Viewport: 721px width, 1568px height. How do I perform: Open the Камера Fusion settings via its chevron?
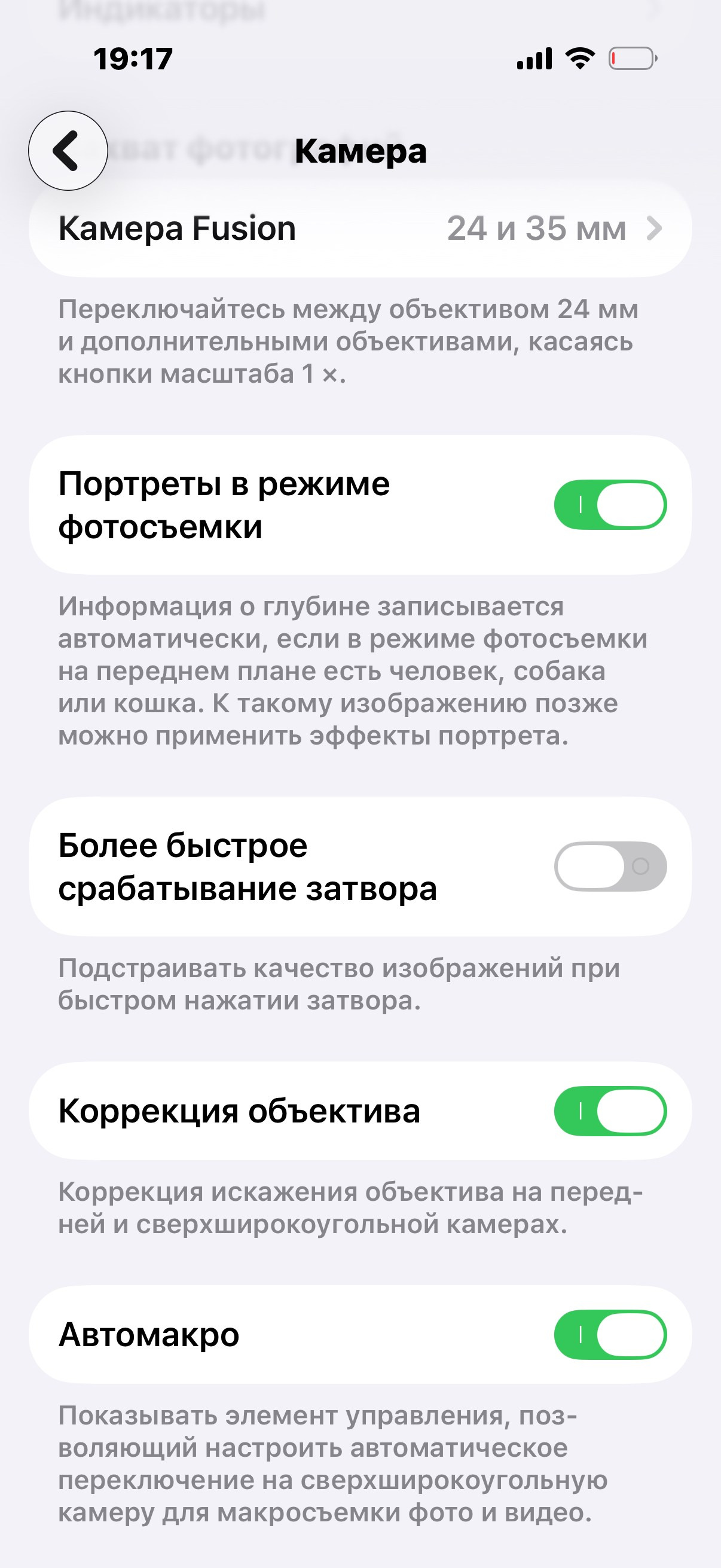[x=654, y=229]
